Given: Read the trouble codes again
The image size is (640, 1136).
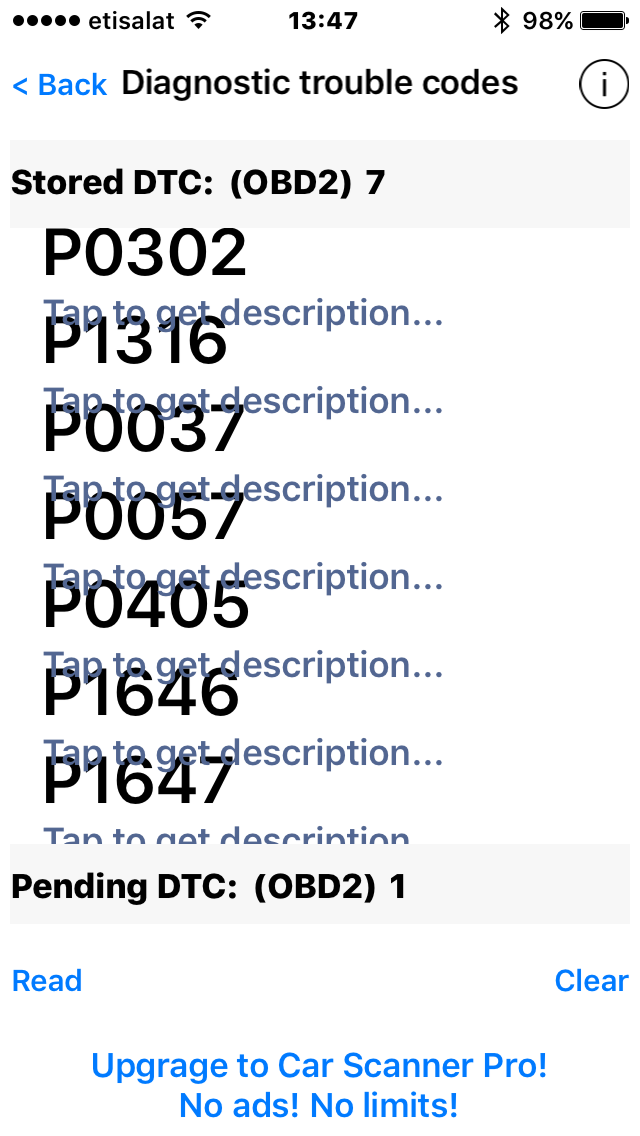Looking at the screenshot, I should [x=47, y=981].
